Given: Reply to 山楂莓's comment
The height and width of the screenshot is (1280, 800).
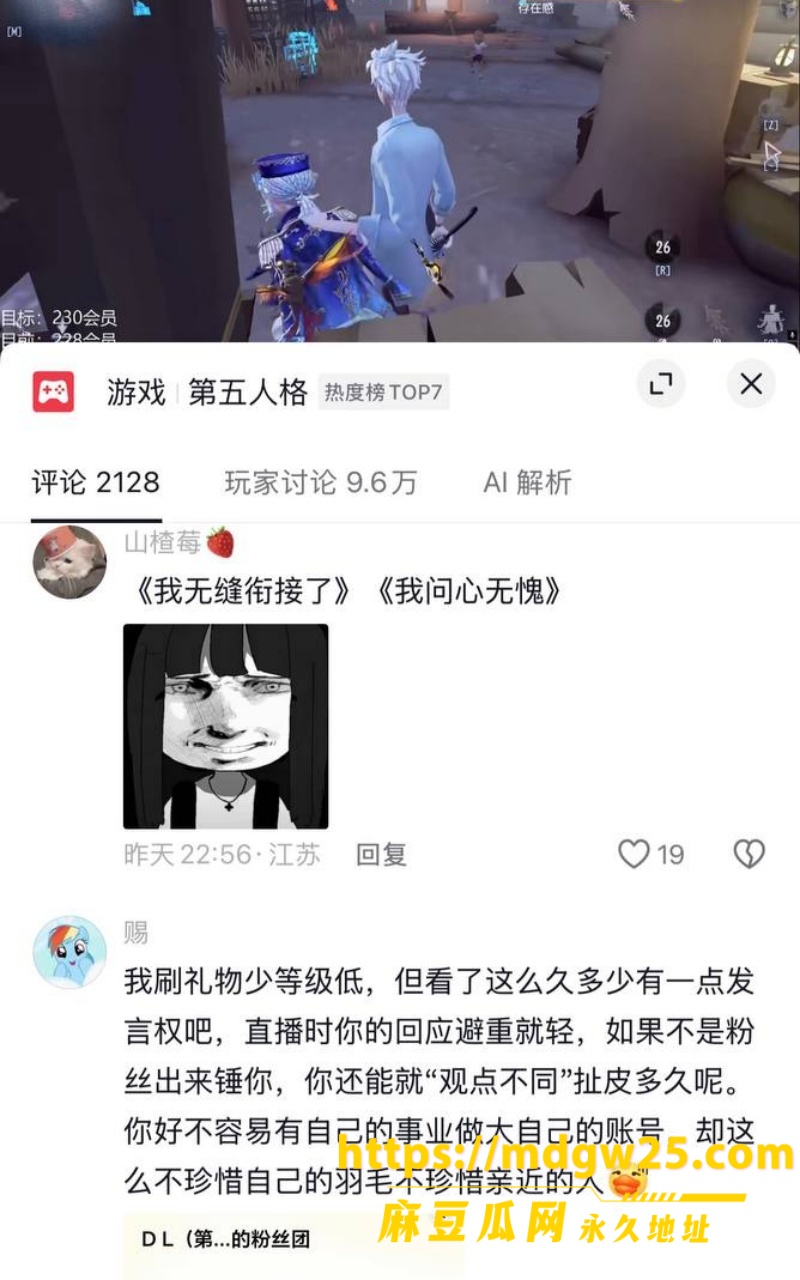Looking at the screenshot, I should (381, 854).
